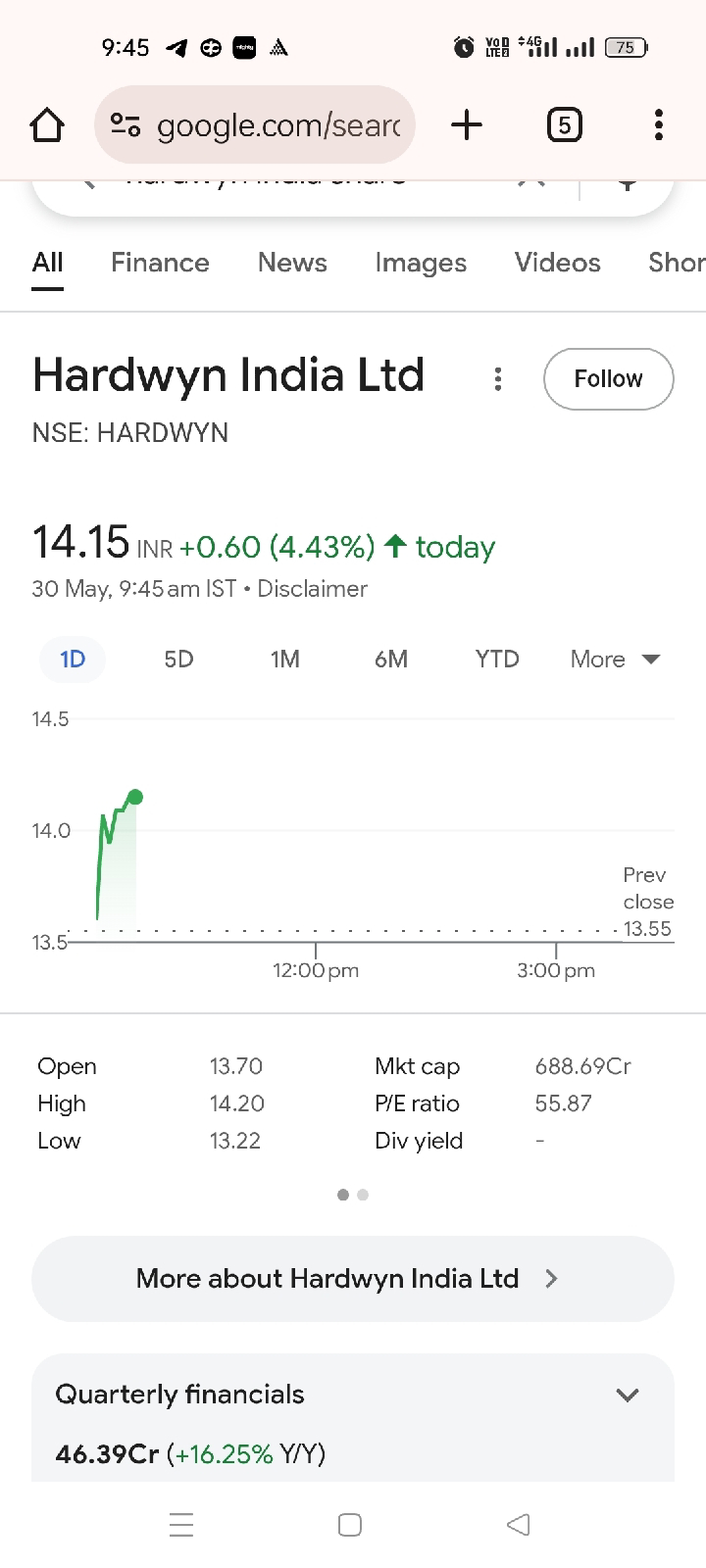Open more options beside Hardwyn India Ltd

click(x=498, y=378)
